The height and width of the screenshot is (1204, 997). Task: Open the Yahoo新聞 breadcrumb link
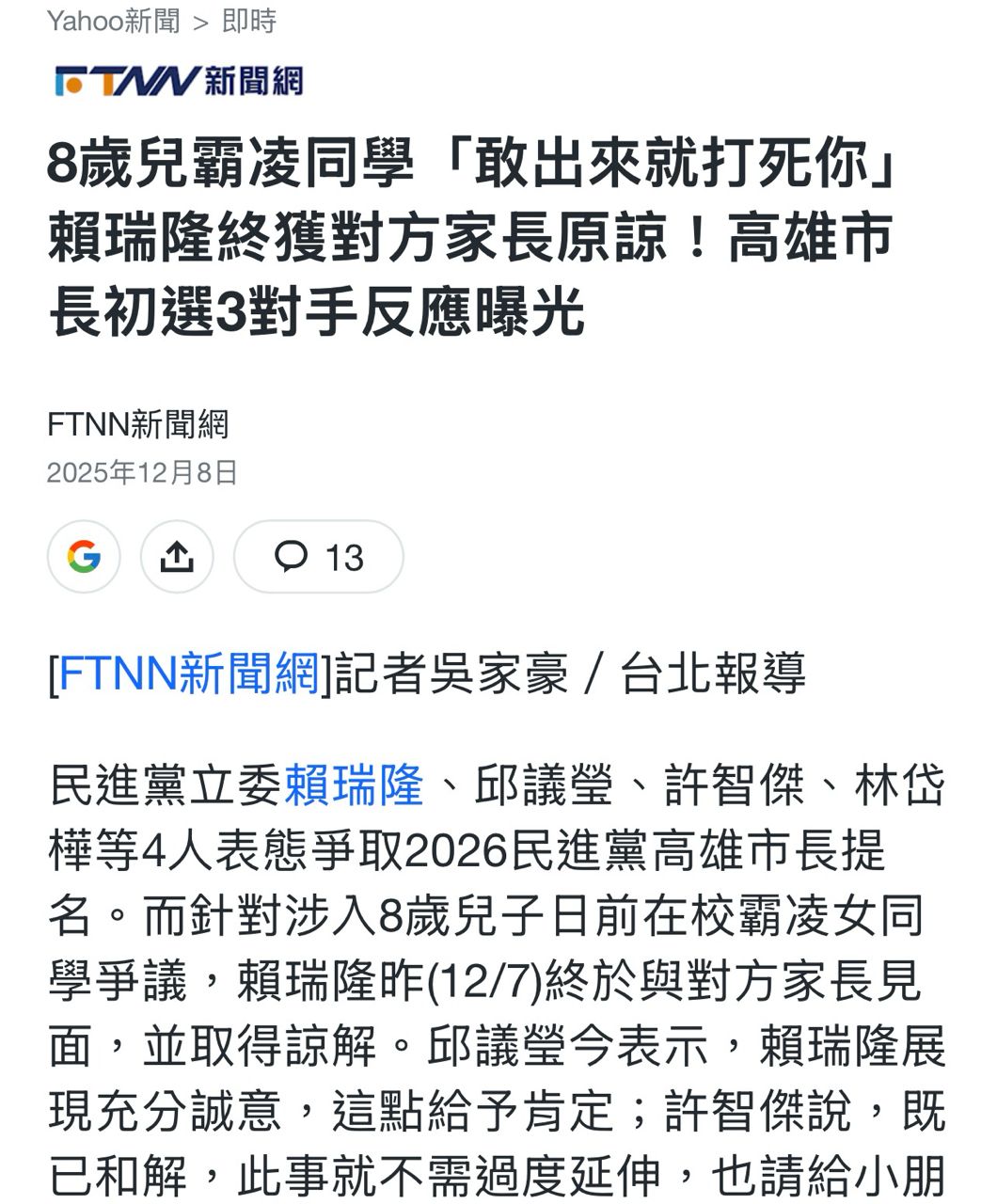tap(113, 21)
